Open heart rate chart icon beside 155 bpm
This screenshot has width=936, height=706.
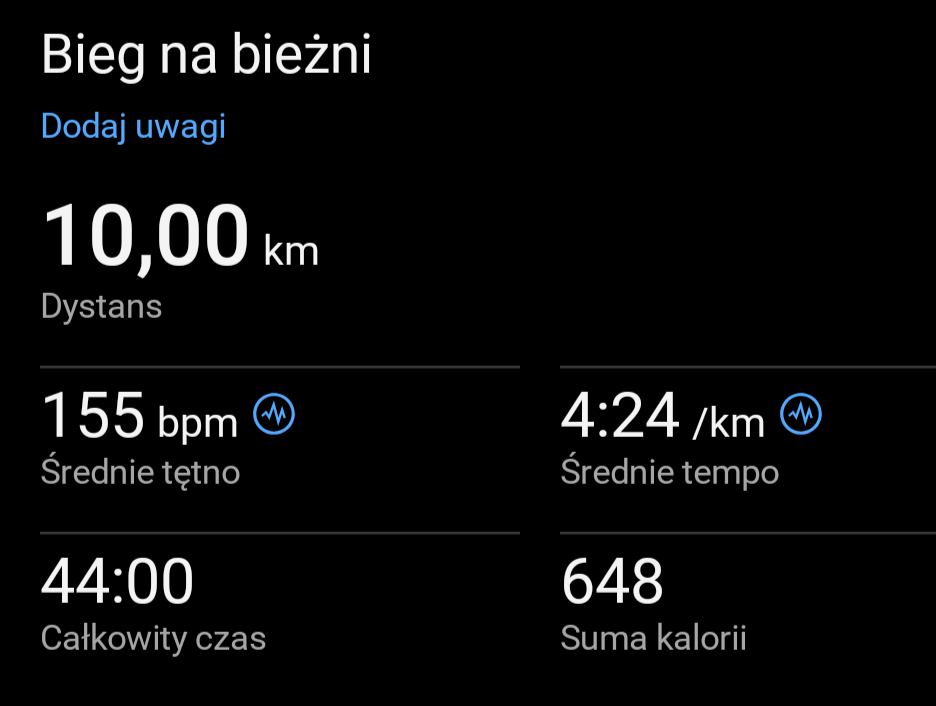point(273,414)
